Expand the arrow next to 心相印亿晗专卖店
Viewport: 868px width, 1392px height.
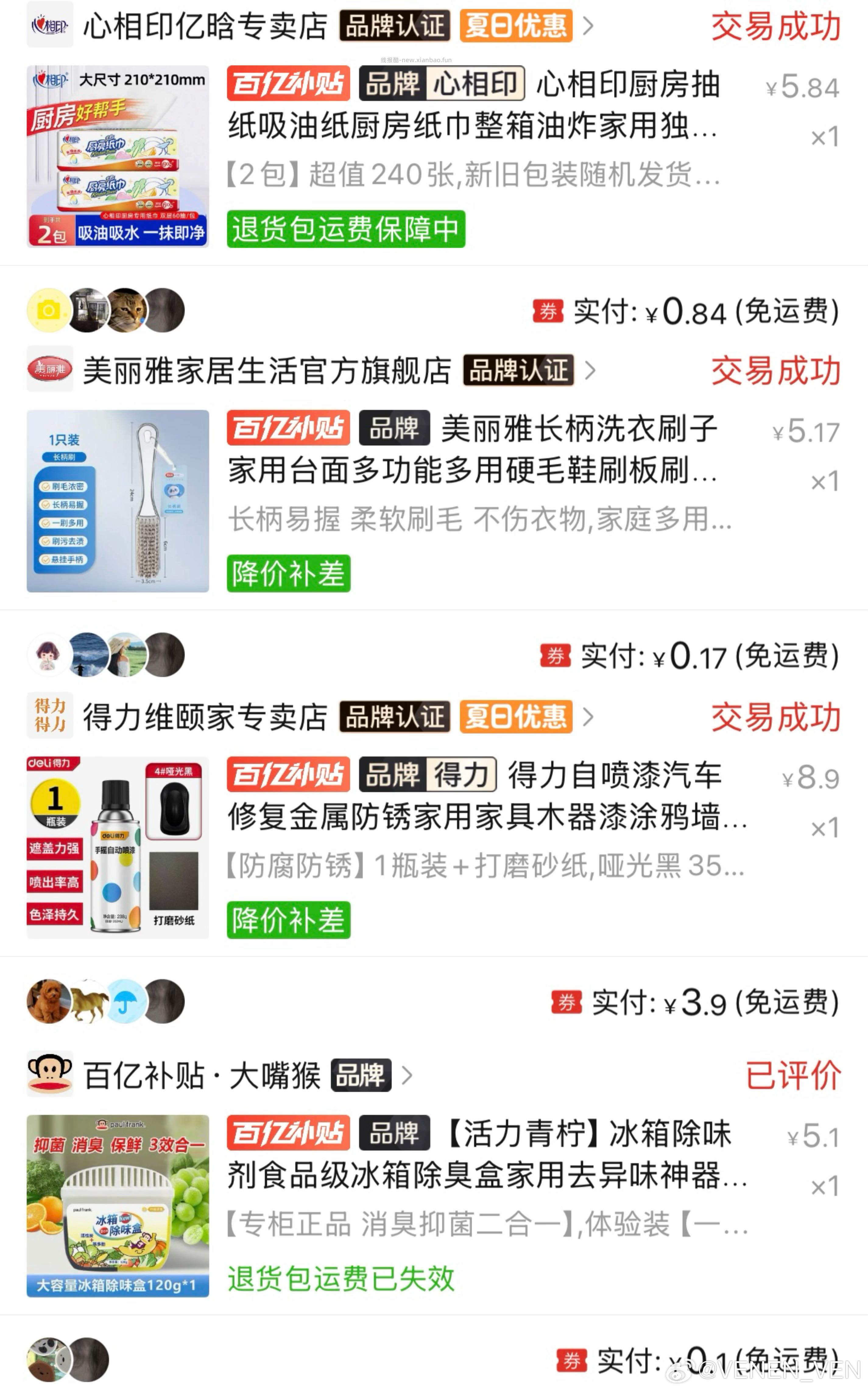[588, 25]
